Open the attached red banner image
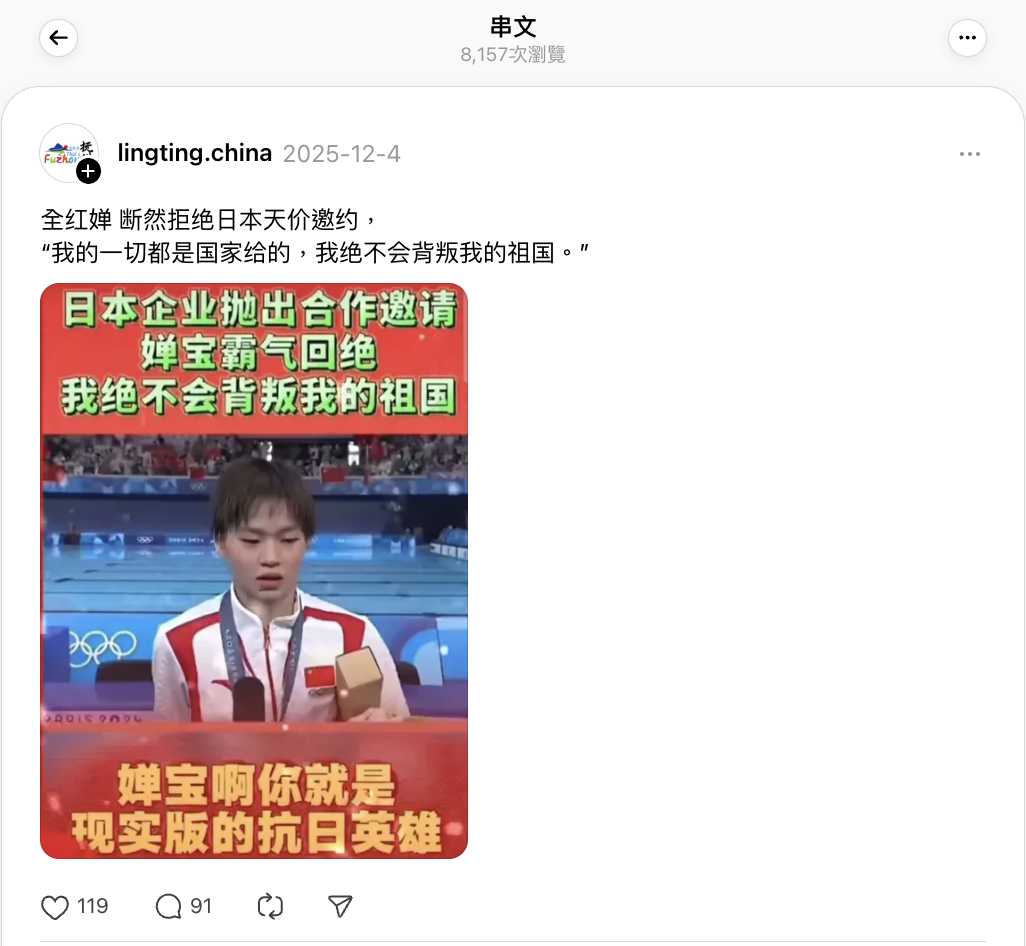This screenshot has width=1026, height=946. [x=254, y=570]
